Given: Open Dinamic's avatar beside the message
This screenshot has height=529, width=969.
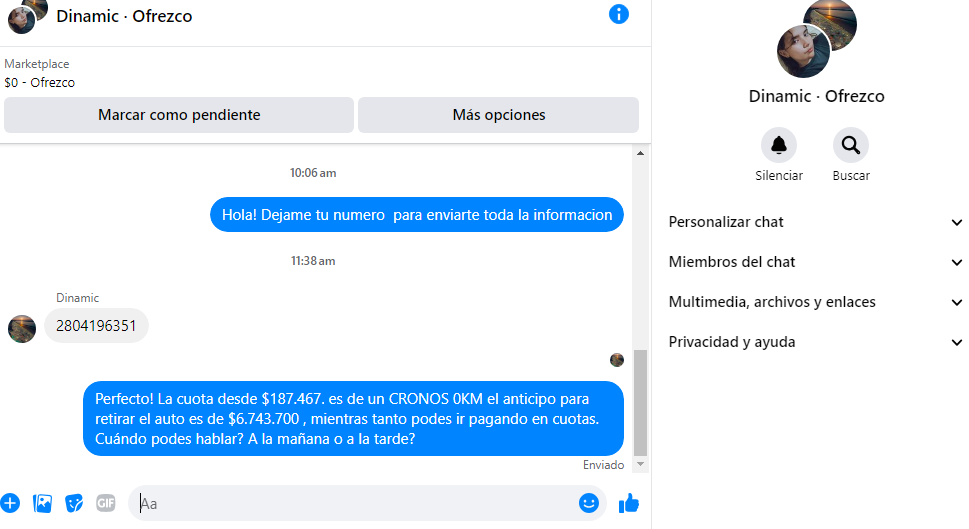Looking at the screenshot, I should (22, 328).
